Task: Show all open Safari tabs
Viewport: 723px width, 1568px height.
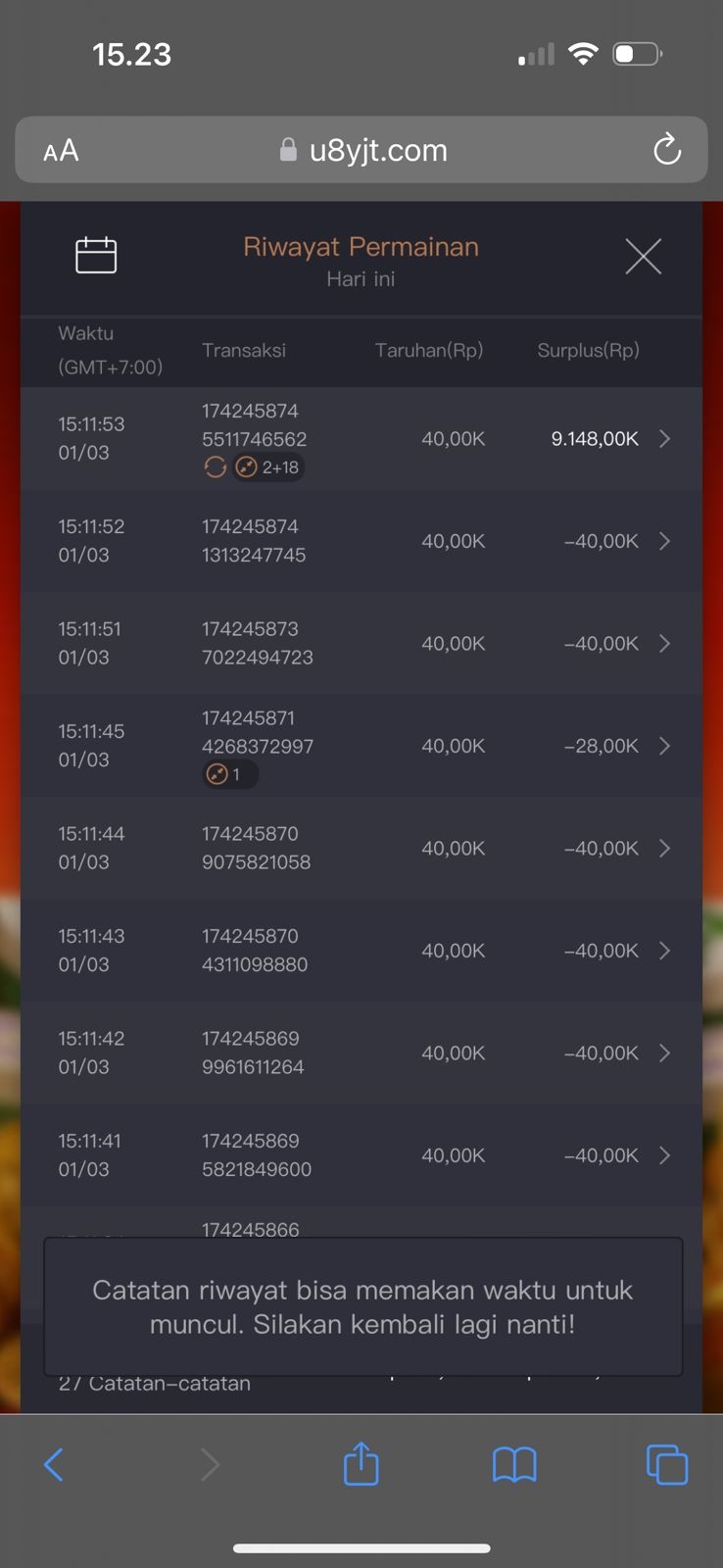Action: pos(667,1465)
